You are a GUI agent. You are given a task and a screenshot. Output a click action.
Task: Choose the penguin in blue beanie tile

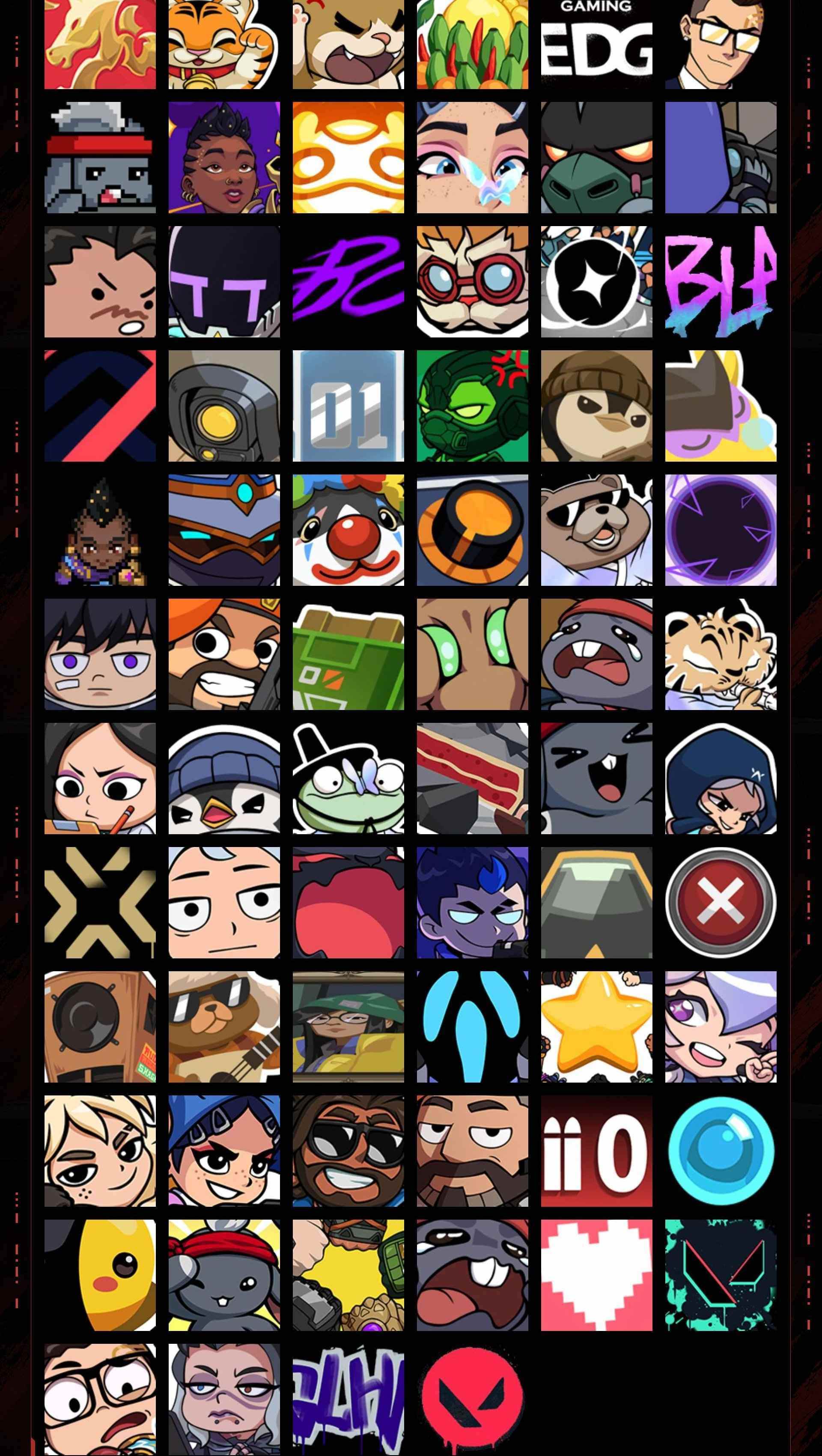point(224,778)
